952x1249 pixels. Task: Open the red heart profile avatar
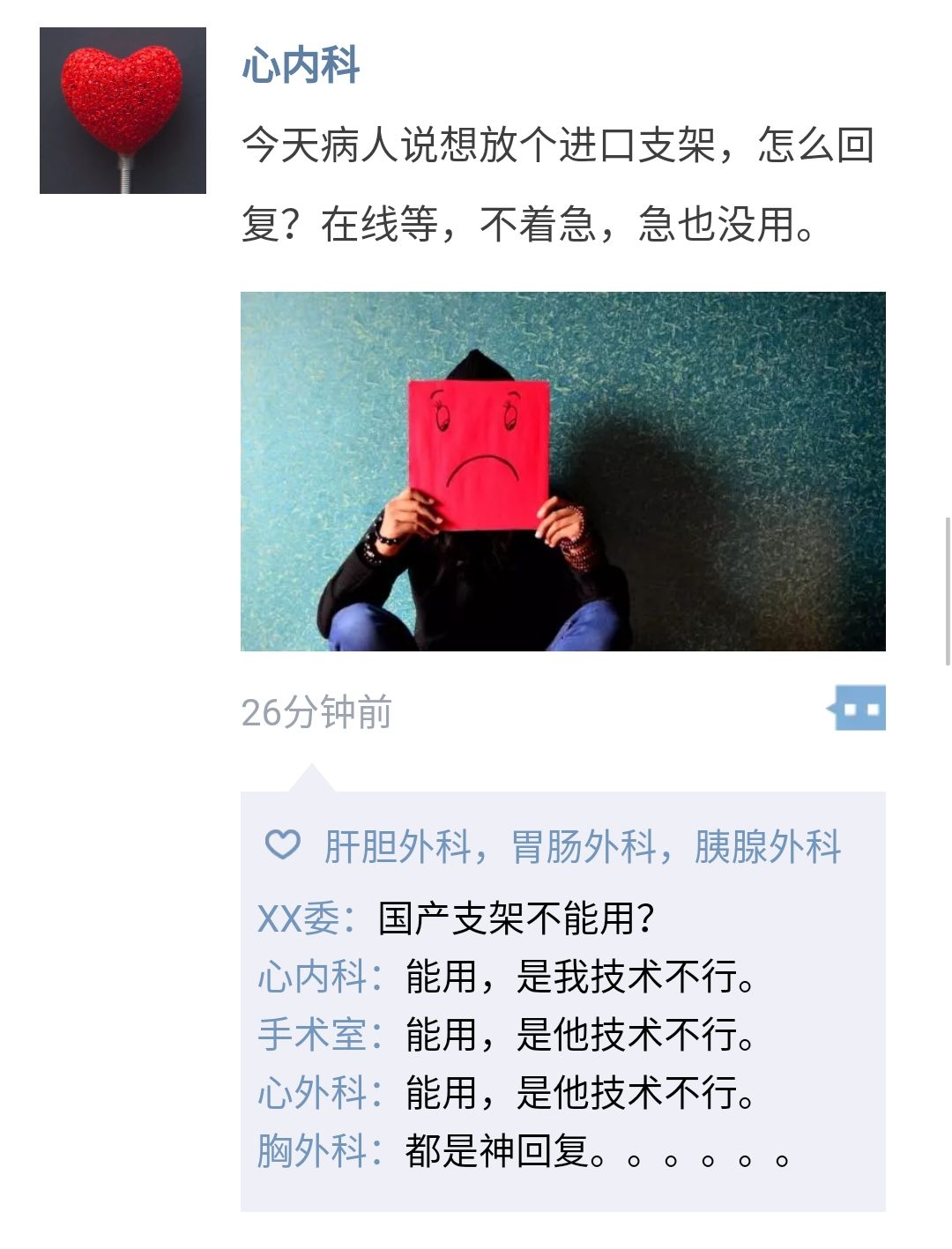point(123,110)
